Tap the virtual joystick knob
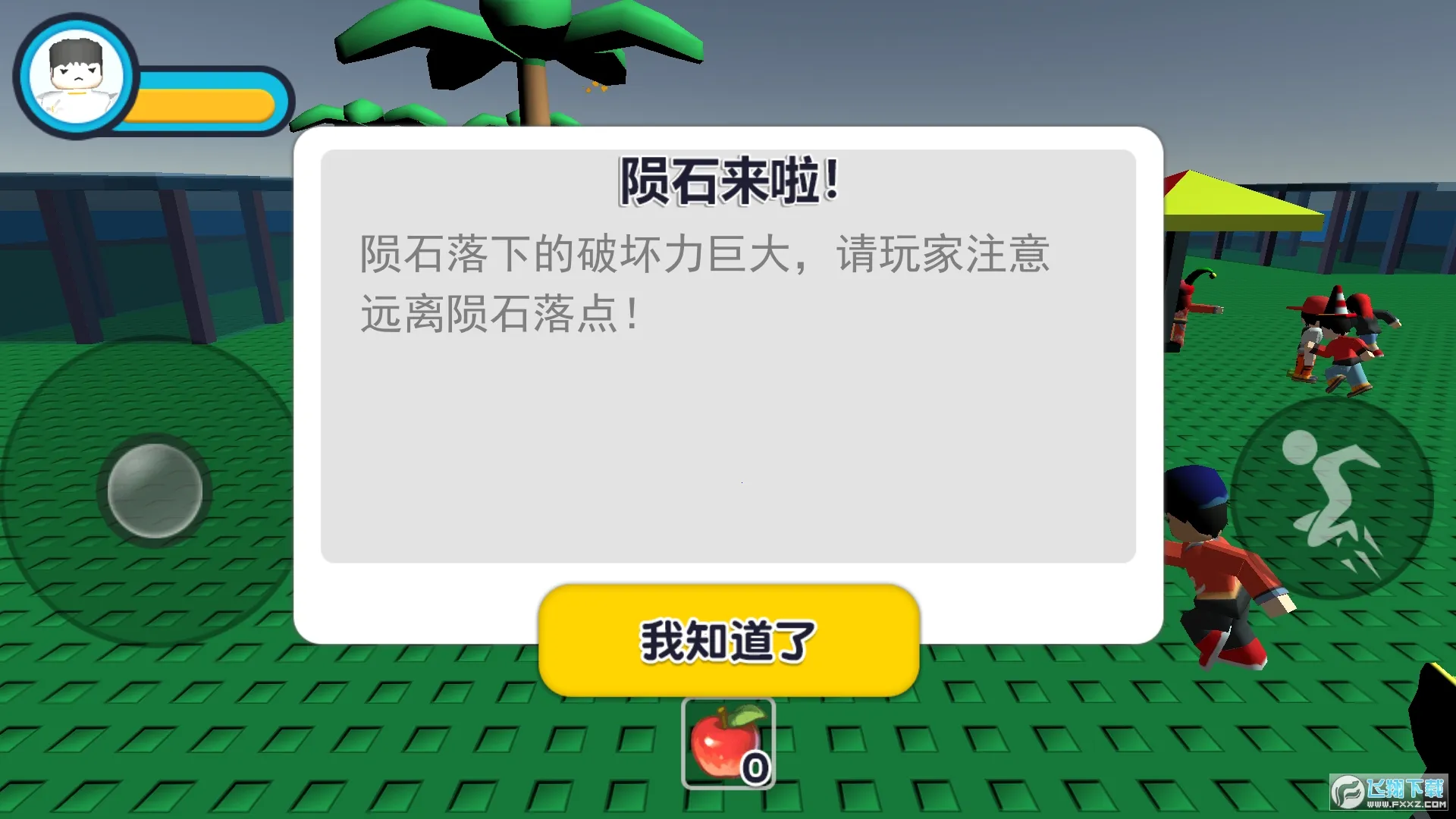Viewport: 1456px width, 819px height. (x=155, y=491)
